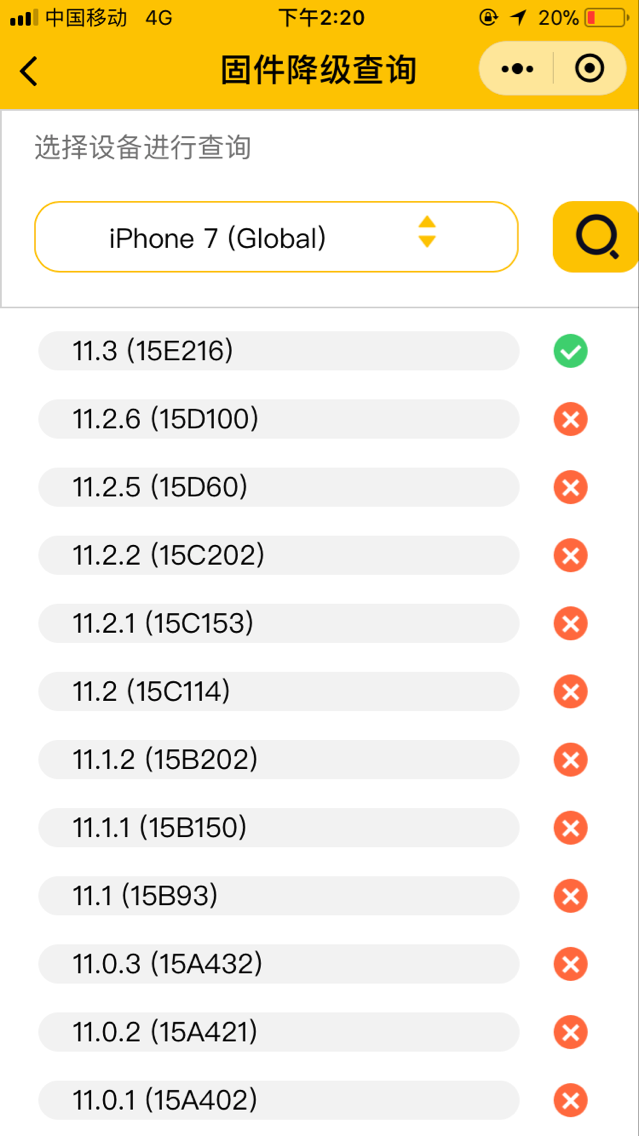Select firmware 11.1 (15B93)
Viewport: 639px width, 1136px height.
click(279, 895)
